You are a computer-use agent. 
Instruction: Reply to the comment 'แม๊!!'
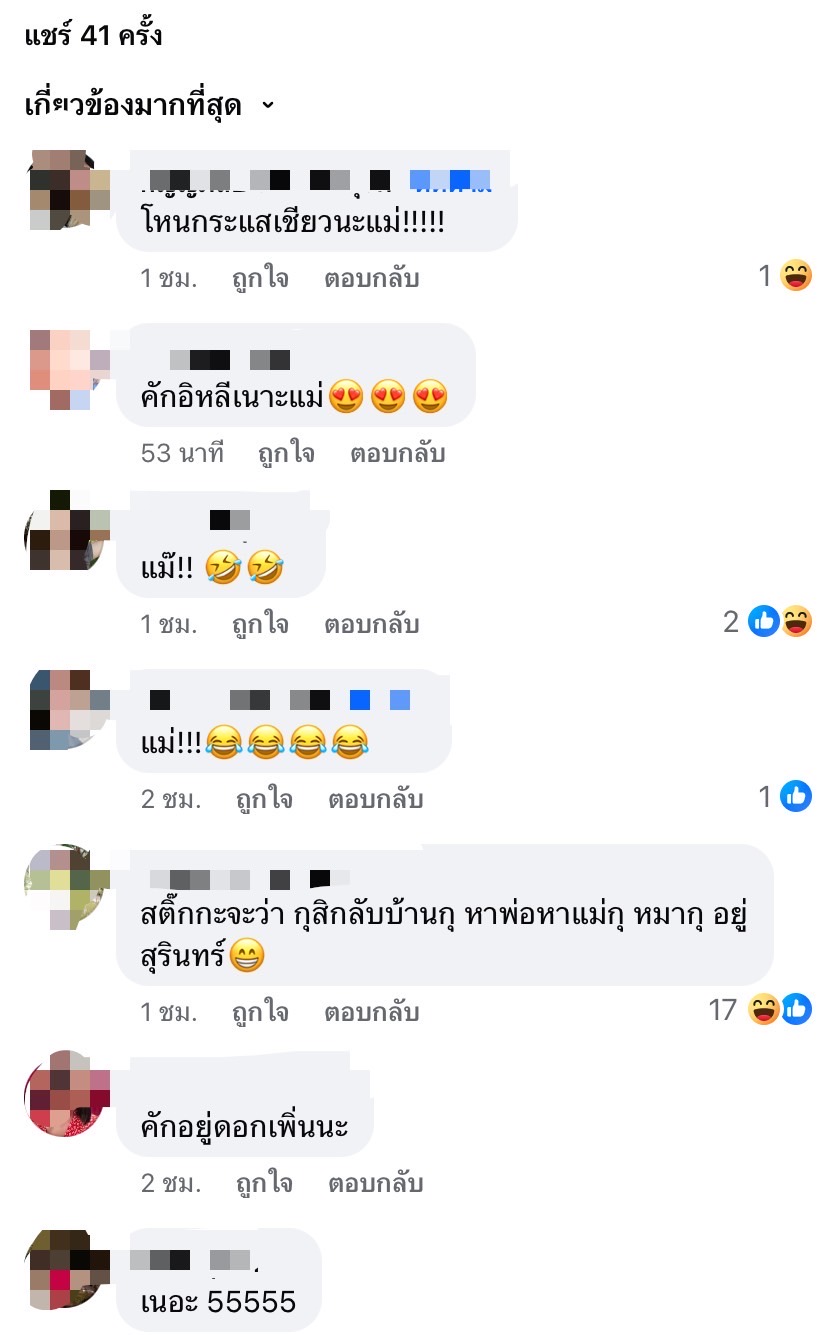pyautogui.click(x=371, y=624)
